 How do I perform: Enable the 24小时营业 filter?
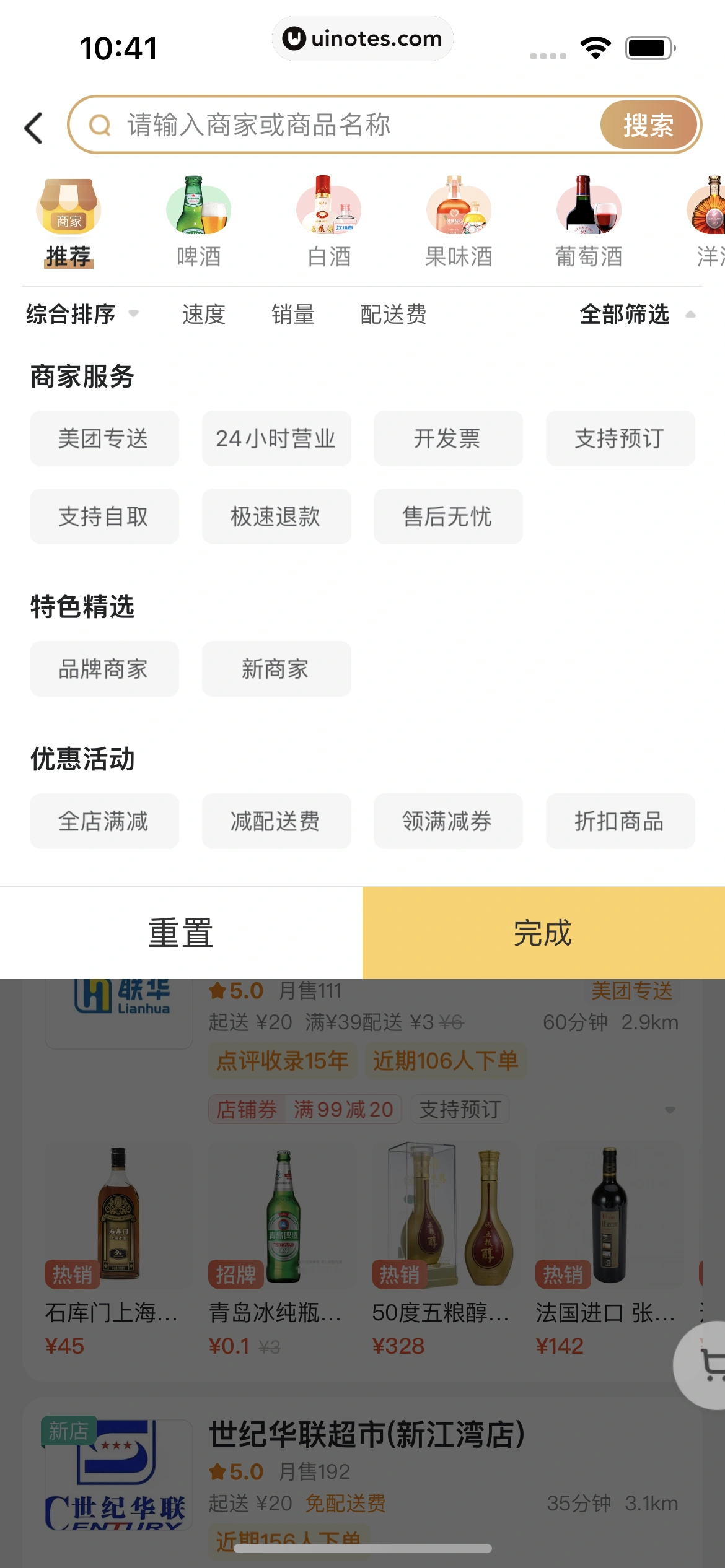pos(276,438)
